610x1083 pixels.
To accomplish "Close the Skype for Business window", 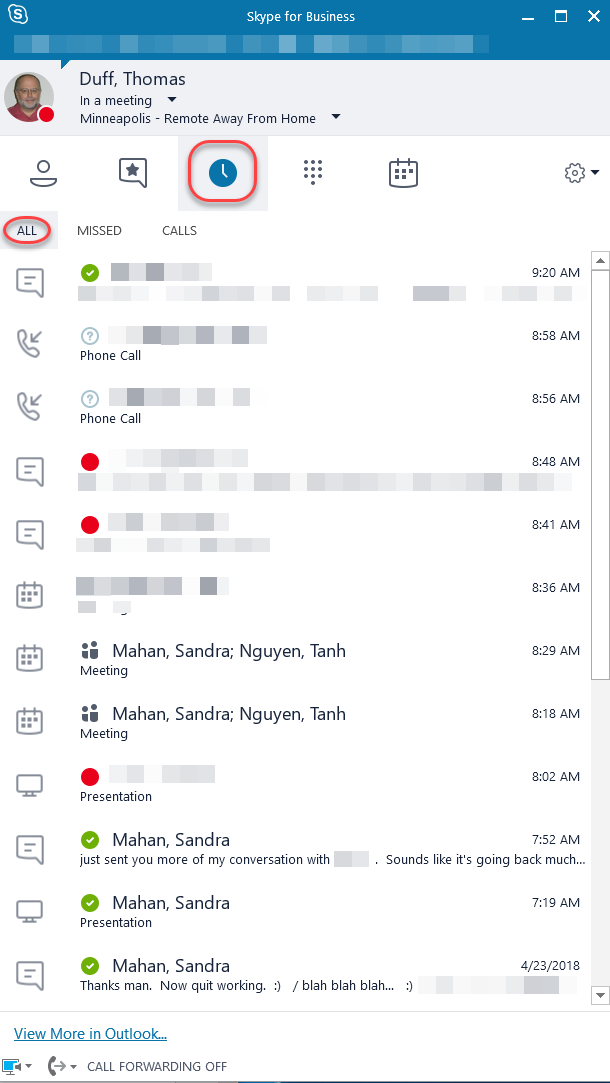I will pos(590,17).
